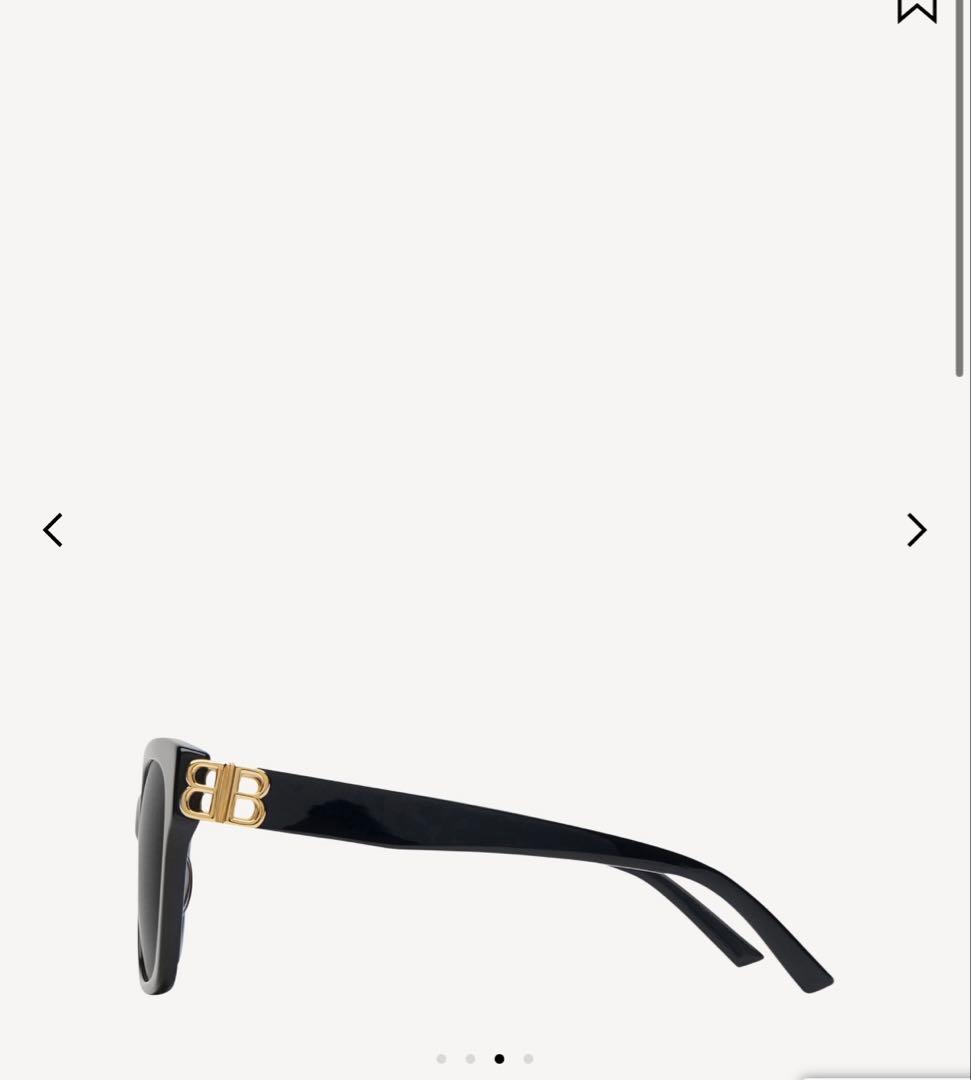Jump to the first carousel dot
The height and width of the screenshot is (1080, 971).
pyautogui.click(x=441, y=1058)
